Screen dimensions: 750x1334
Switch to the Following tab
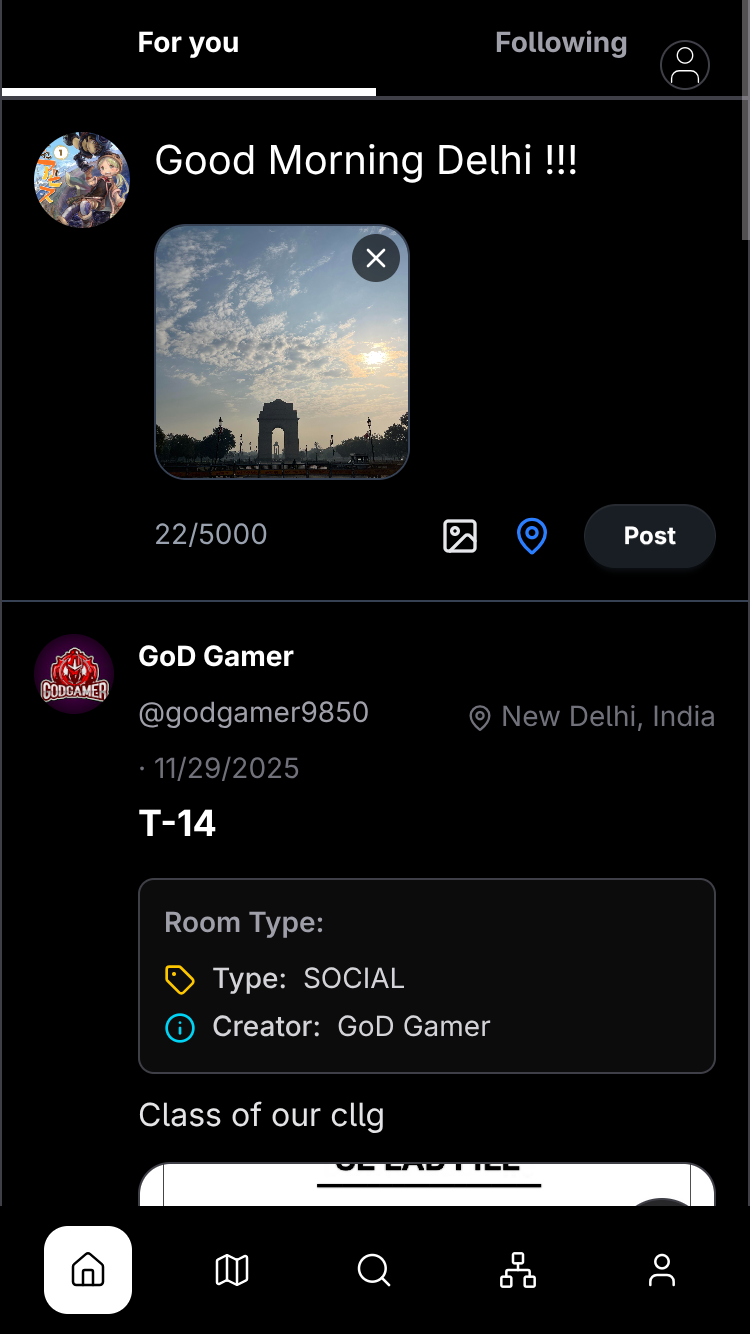pos(561,42)
